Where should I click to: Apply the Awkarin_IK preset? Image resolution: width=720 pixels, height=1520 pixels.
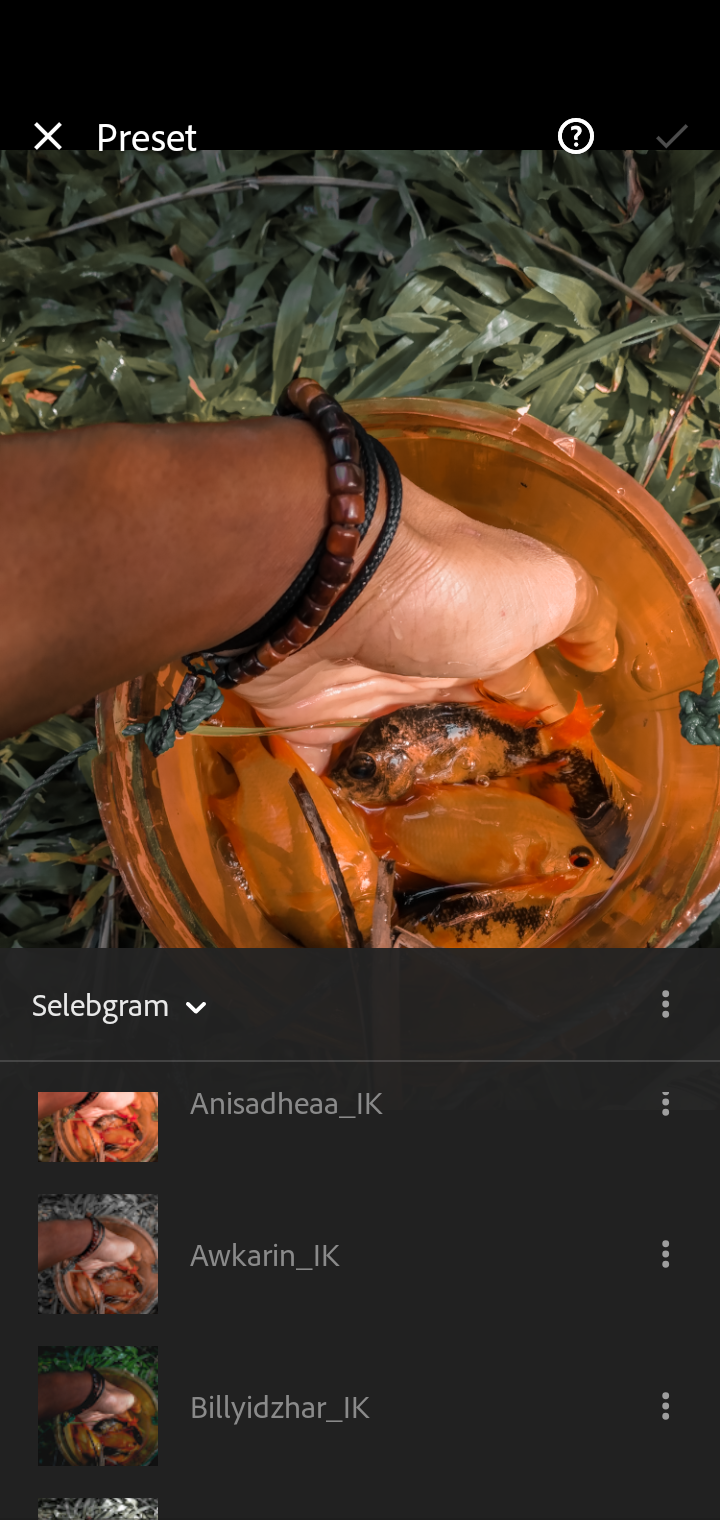265,1255
